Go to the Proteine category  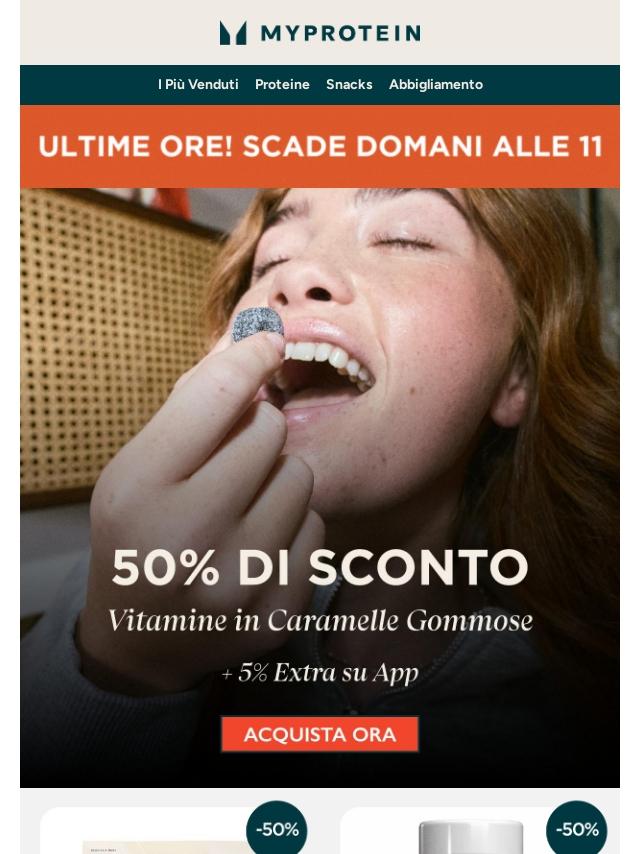pos(282,85)
